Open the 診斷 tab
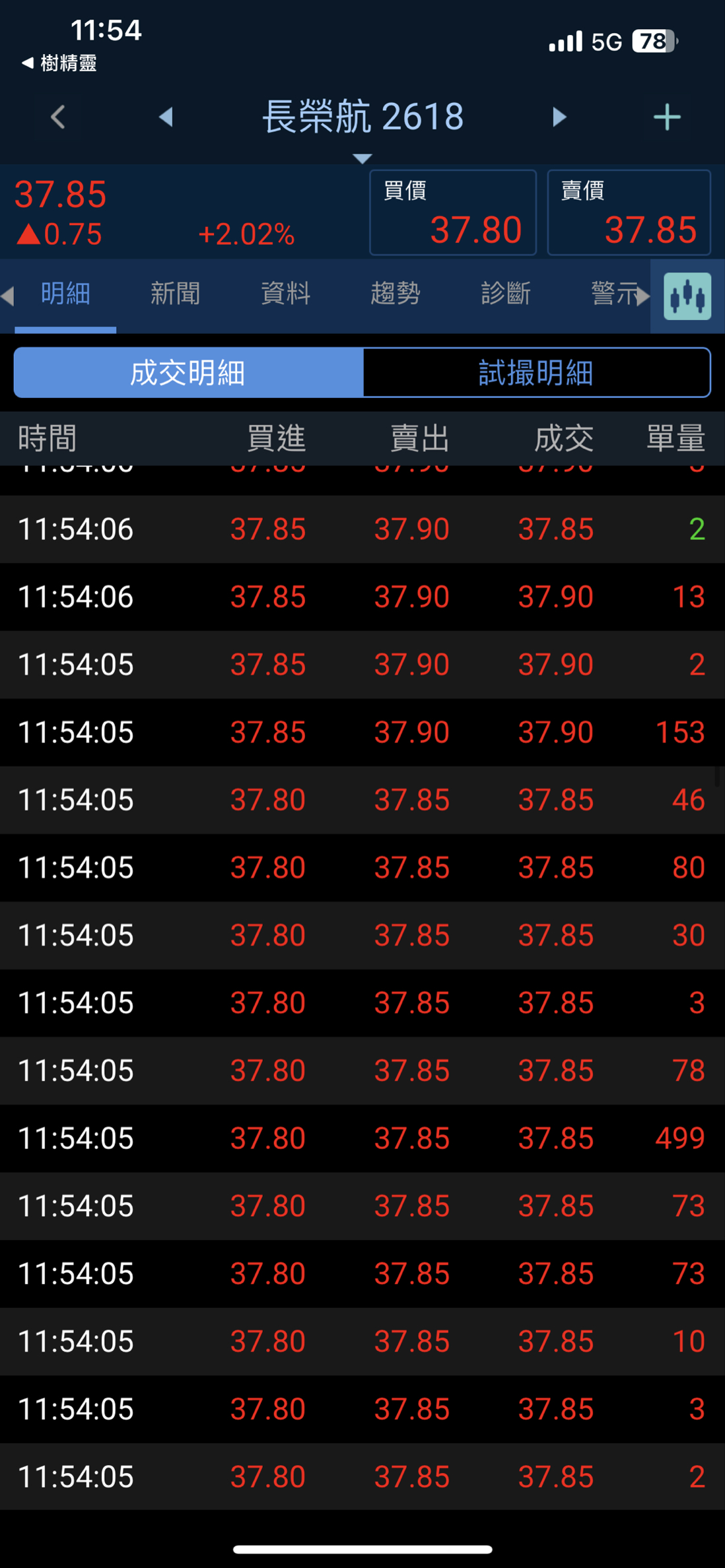Screen dimensions: 725x1568 [506, 294]
